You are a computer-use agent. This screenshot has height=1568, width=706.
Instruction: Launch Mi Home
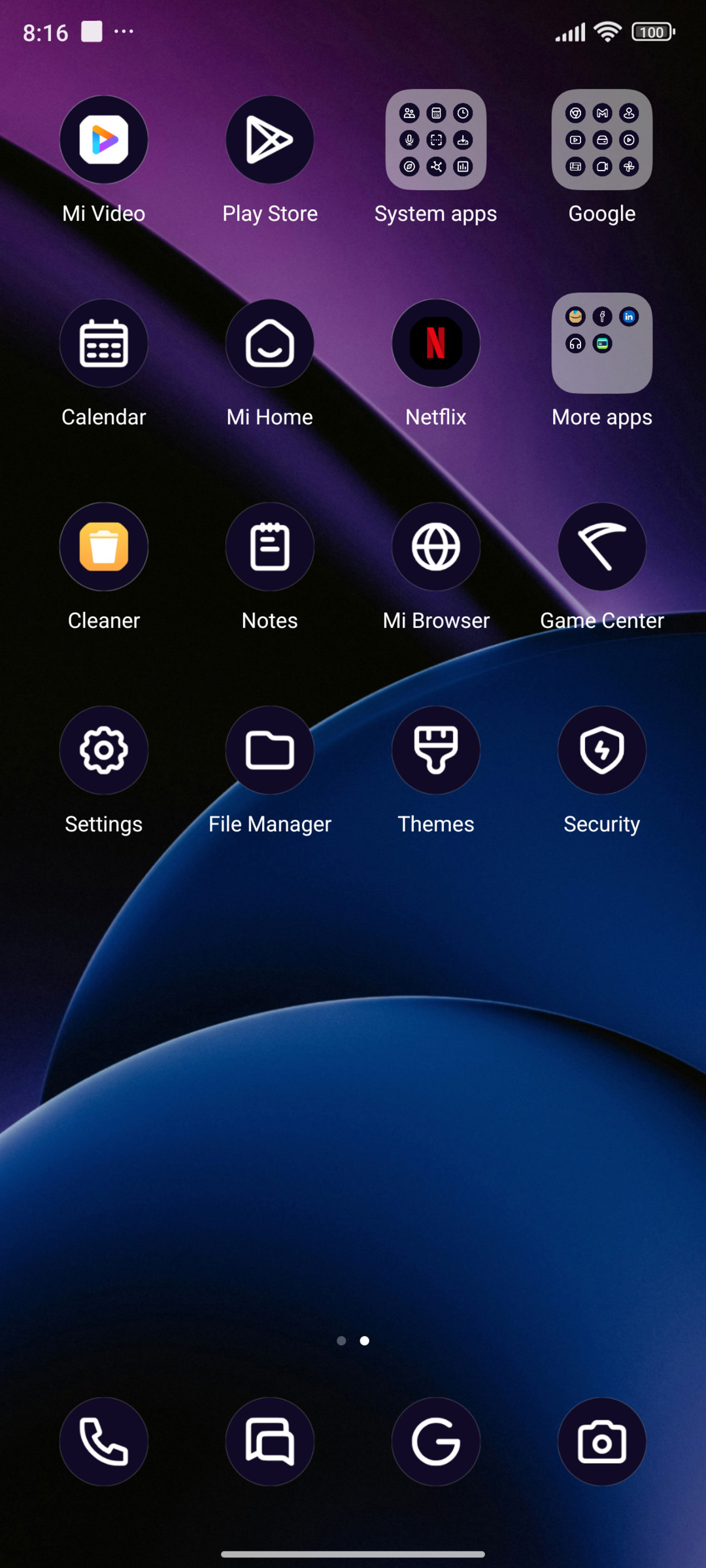pos(270,344)
